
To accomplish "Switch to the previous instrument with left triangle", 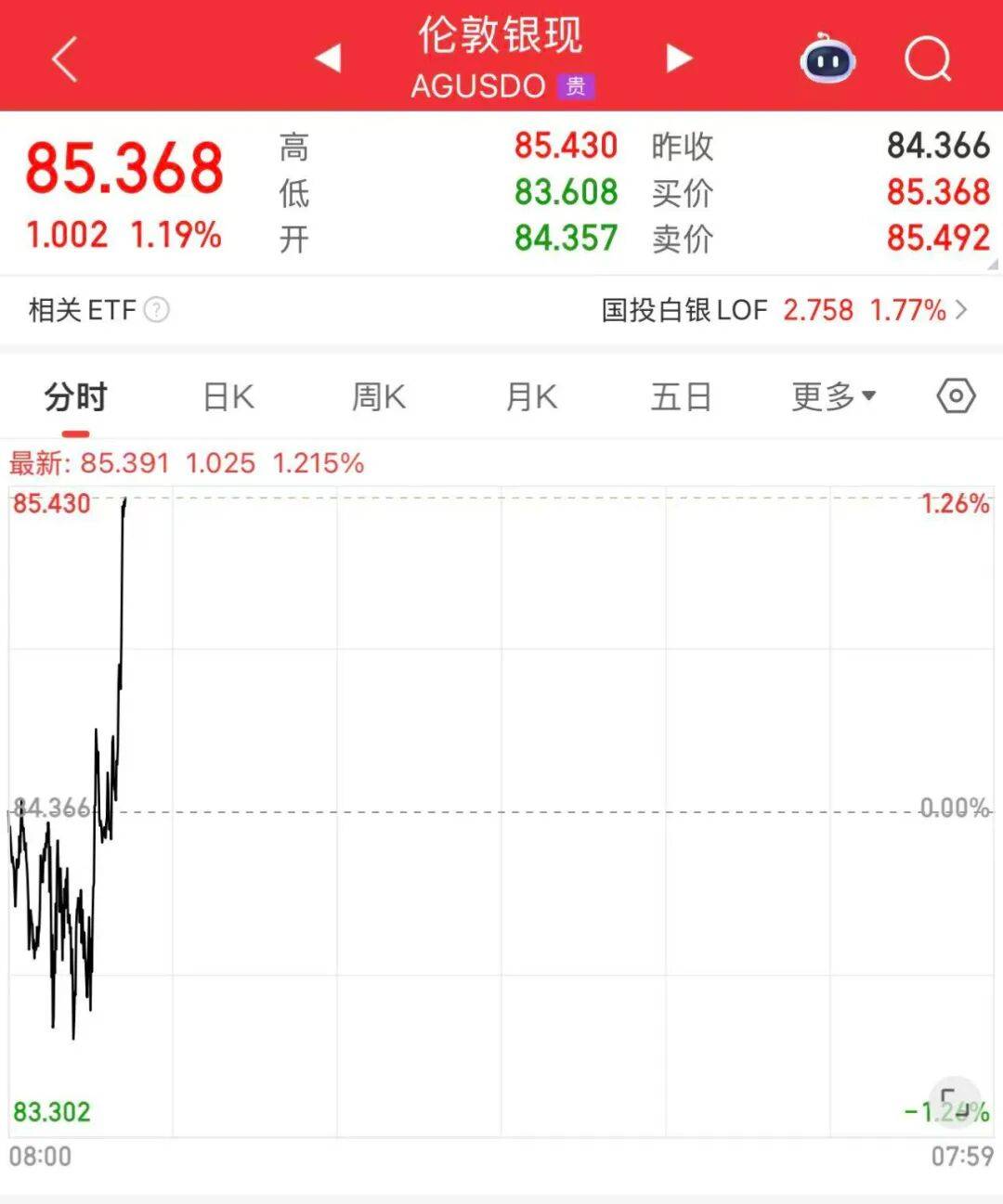I will click(x=328, y=58).
